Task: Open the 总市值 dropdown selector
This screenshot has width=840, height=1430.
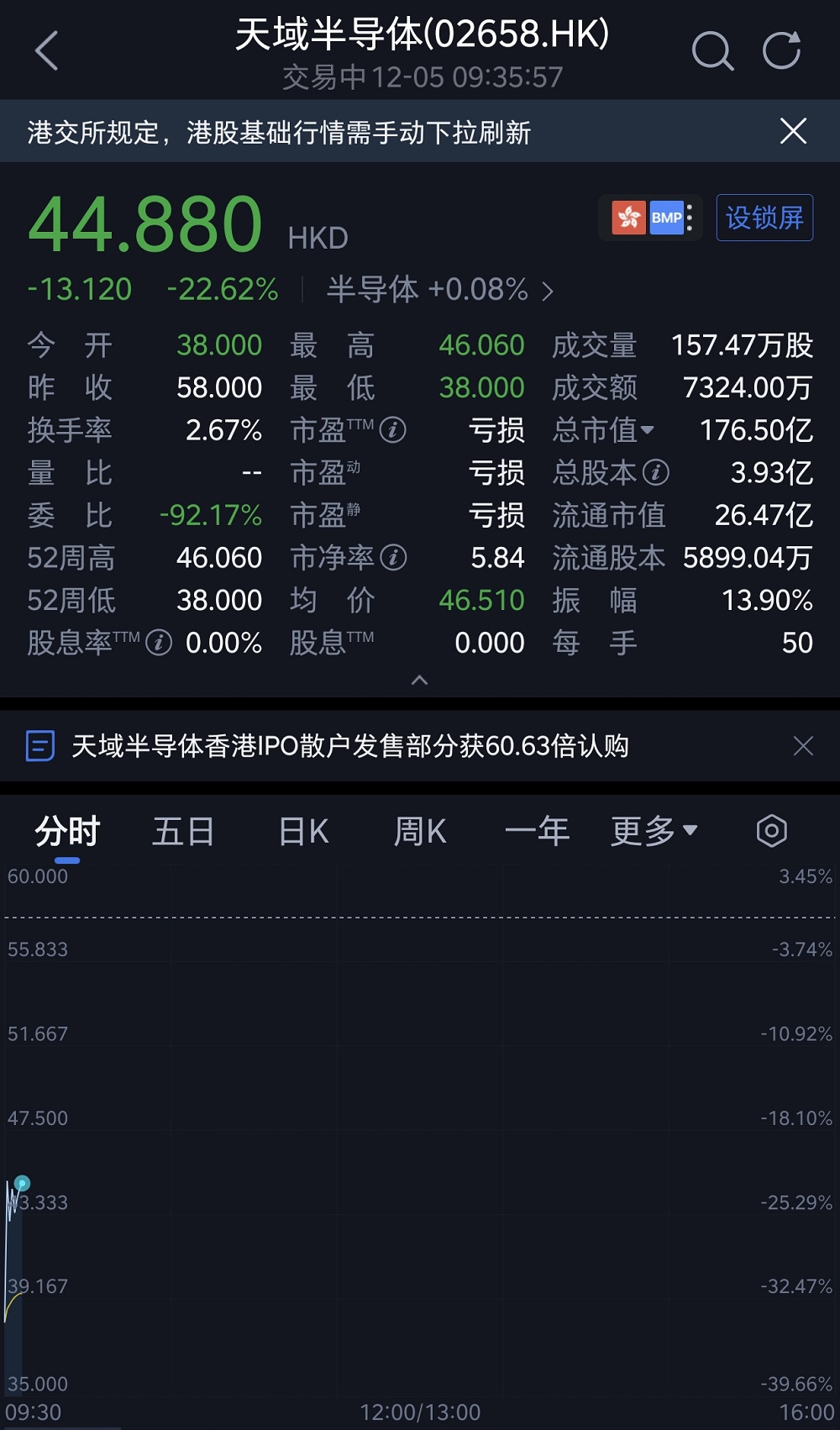Action: 648,430
